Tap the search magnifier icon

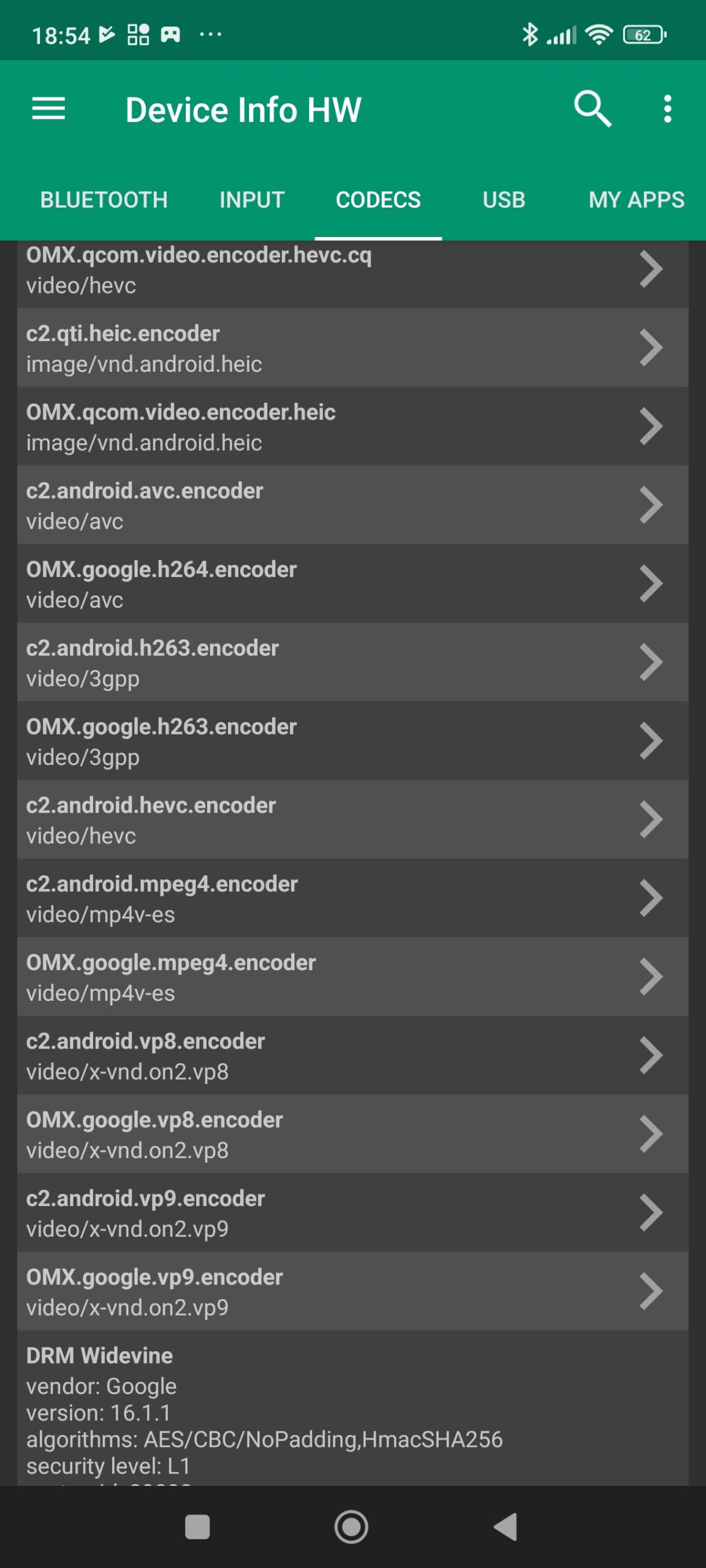(592, 109)
